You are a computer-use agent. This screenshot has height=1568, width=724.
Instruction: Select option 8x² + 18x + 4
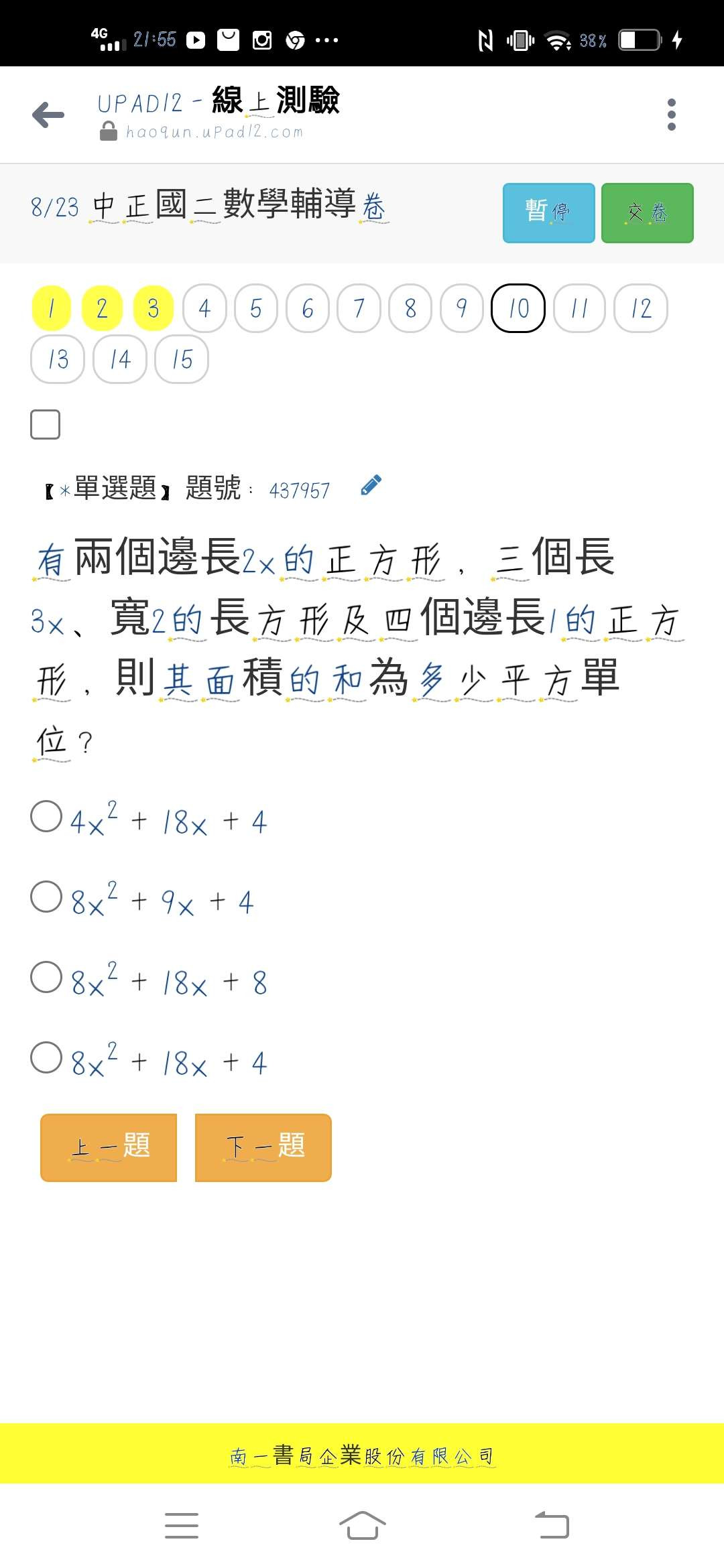[x=46, y=1057]
